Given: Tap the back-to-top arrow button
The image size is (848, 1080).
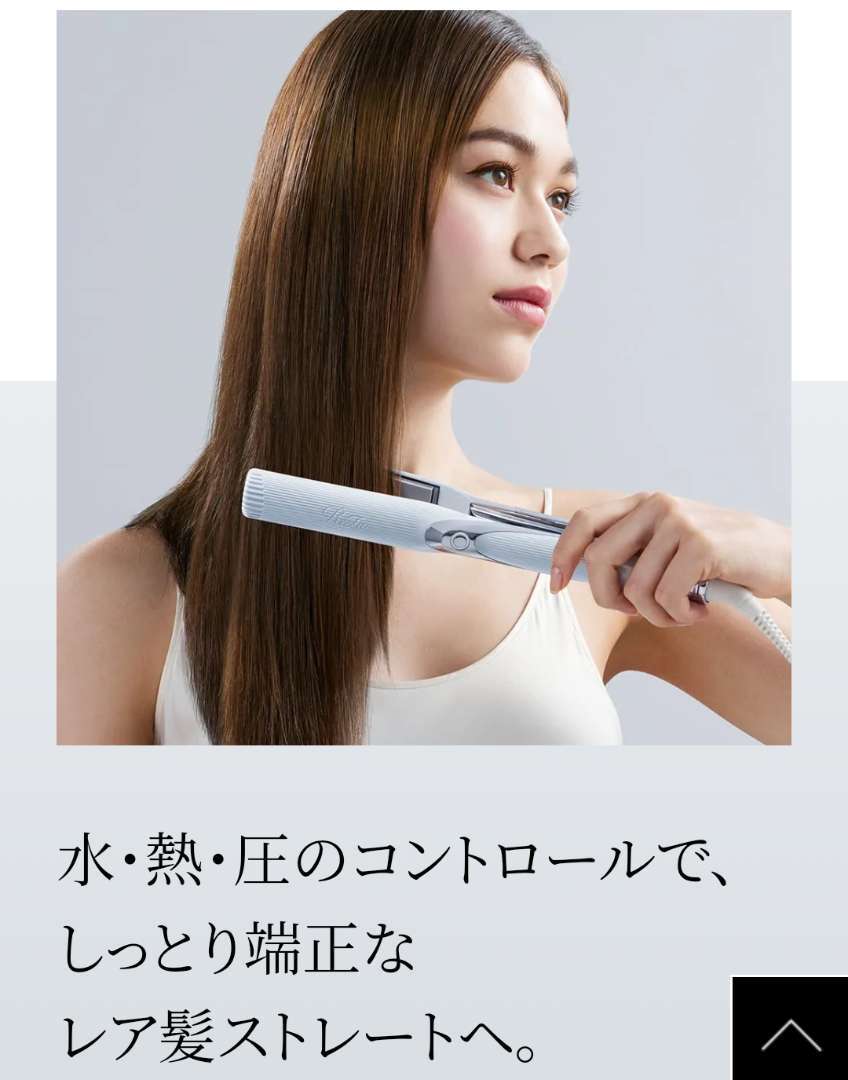Looking at the screenshot, I should click(x=791, y=1030).
